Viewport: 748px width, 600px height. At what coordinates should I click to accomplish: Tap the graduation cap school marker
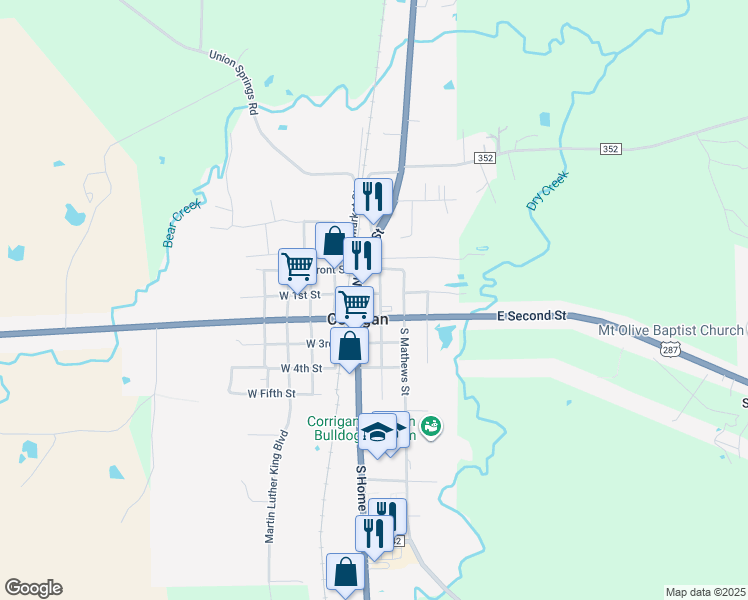[x=377, y=432]
